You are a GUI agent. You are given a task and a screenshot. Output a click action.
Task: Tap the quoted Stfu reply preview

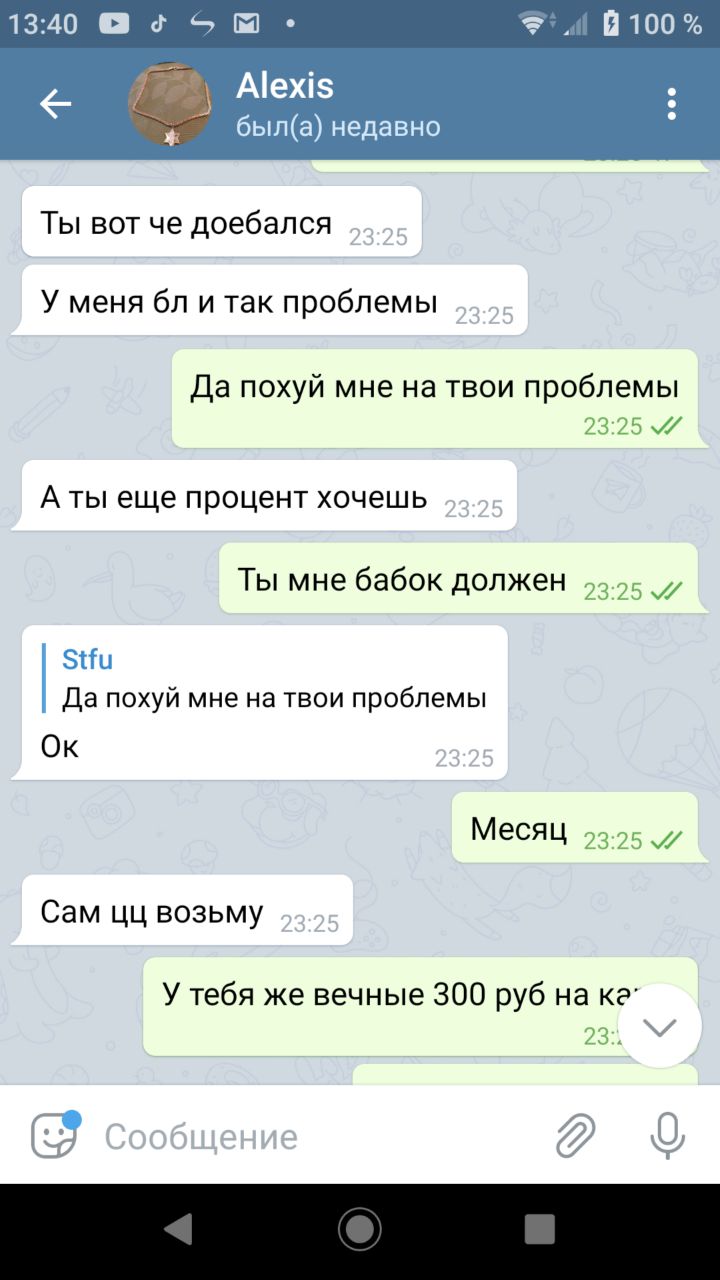[270, 679]
